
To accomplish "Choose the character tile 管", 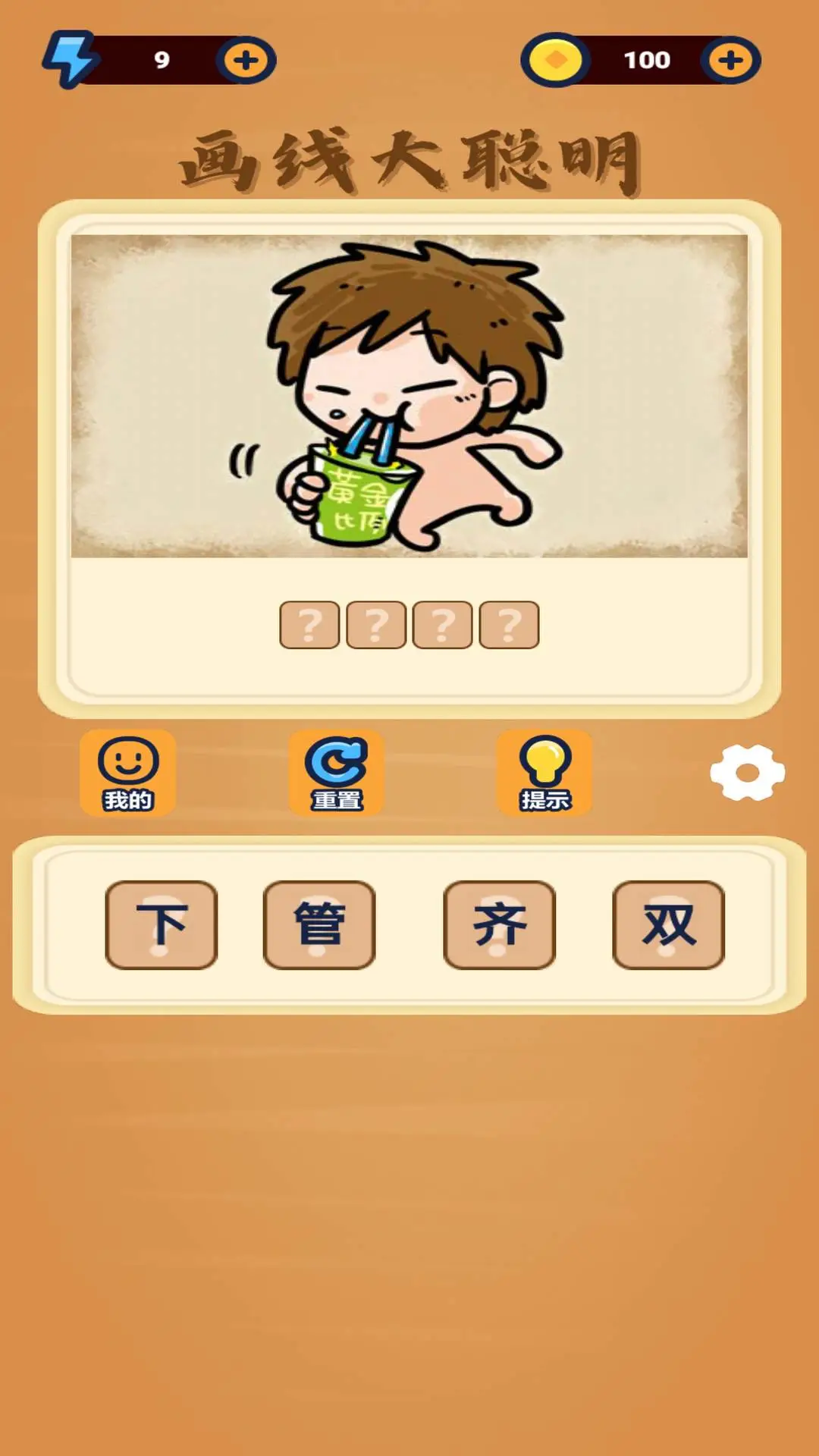I will pyautogui.click(x=319, y=924).
